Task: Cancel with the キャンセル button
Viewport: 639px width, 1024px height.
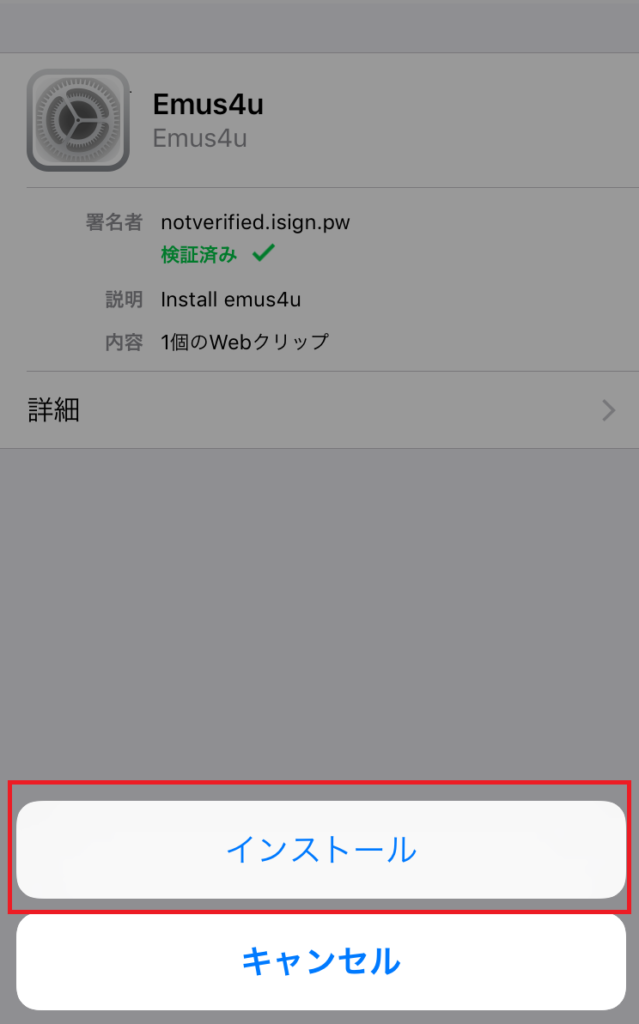Action: click(x=320, y=962)
